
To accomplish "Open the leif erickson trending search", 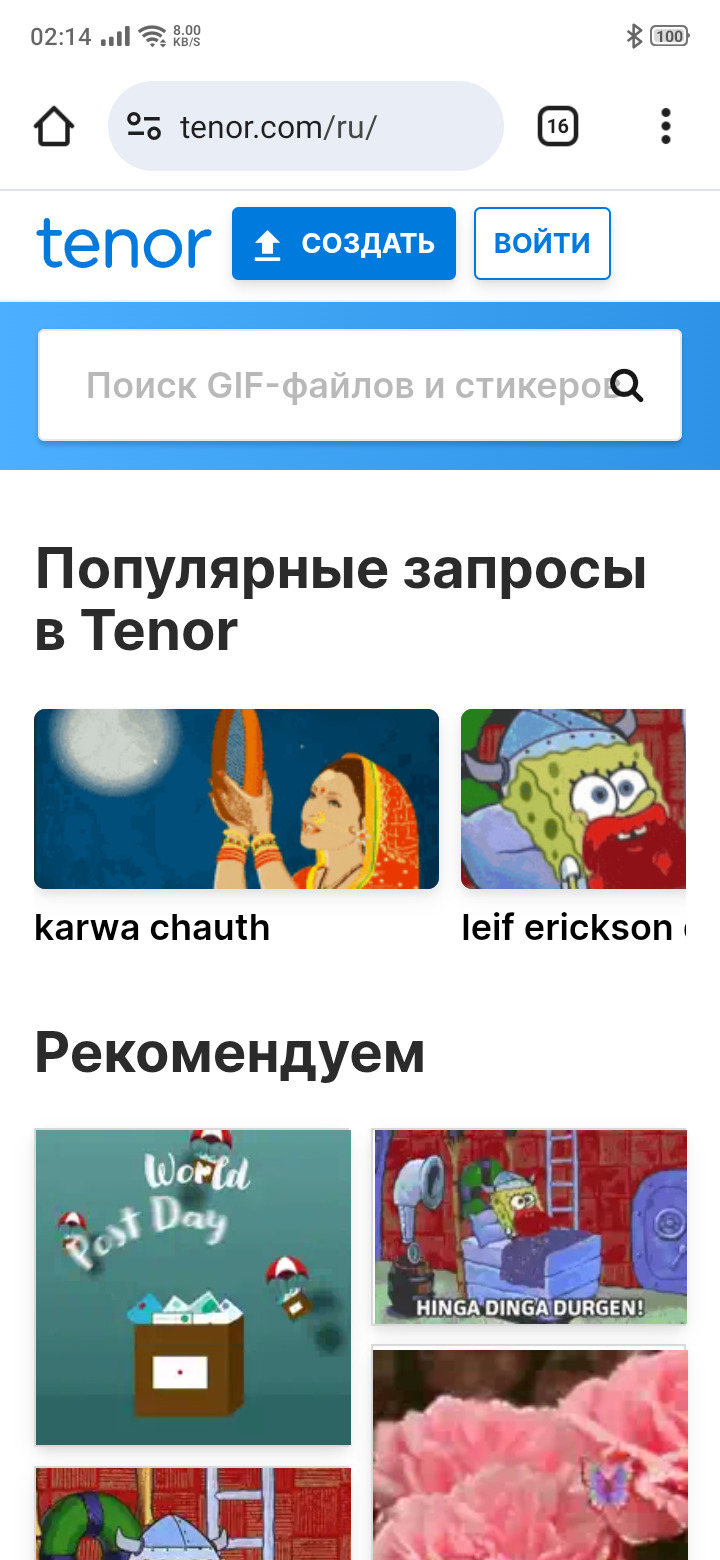I will pyautogui.click(x=574, y=800).
